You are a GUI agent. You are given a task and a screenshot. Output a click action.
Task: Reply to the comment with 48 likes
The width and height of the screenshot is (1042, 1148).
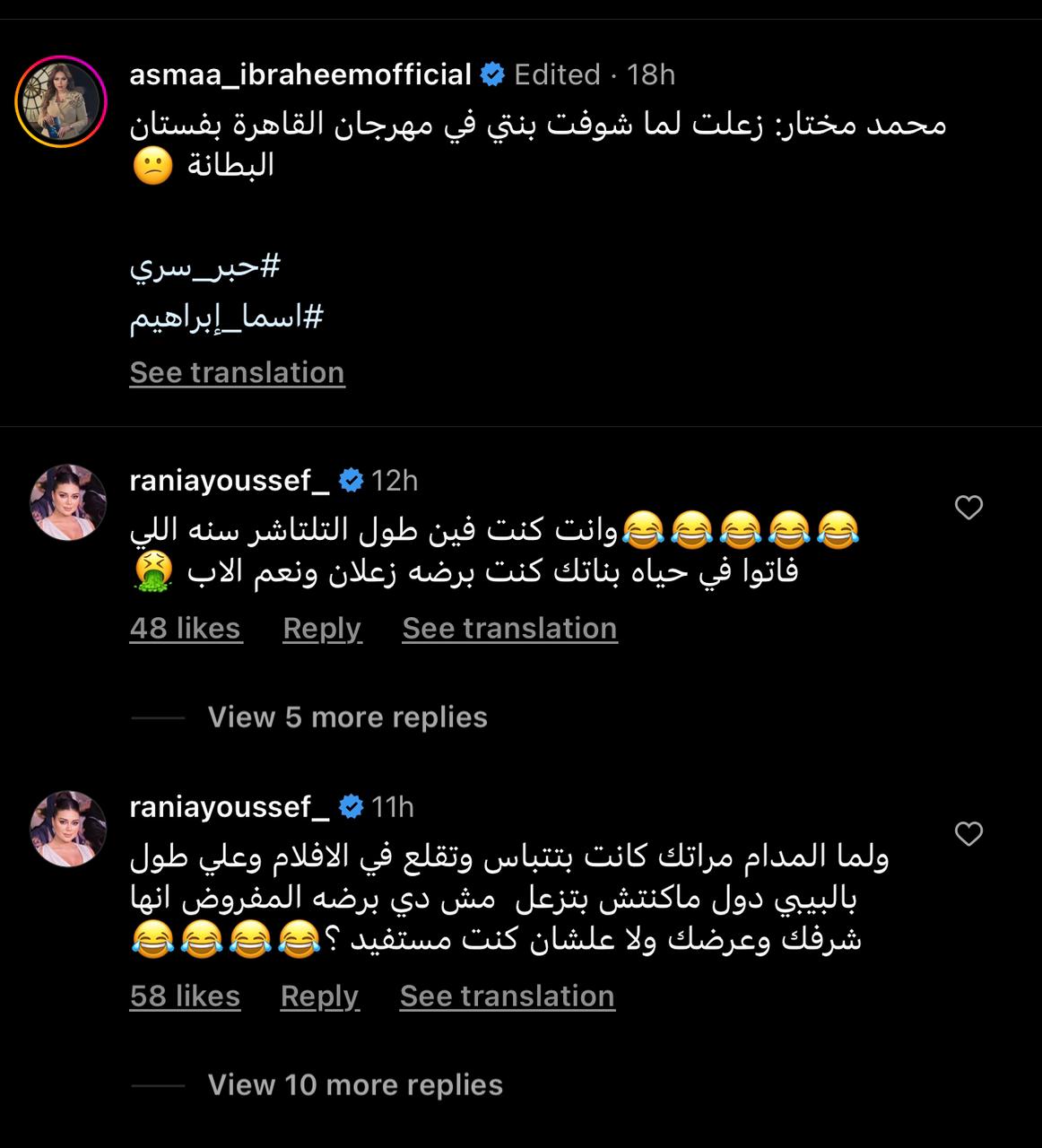tap(322, 628)
